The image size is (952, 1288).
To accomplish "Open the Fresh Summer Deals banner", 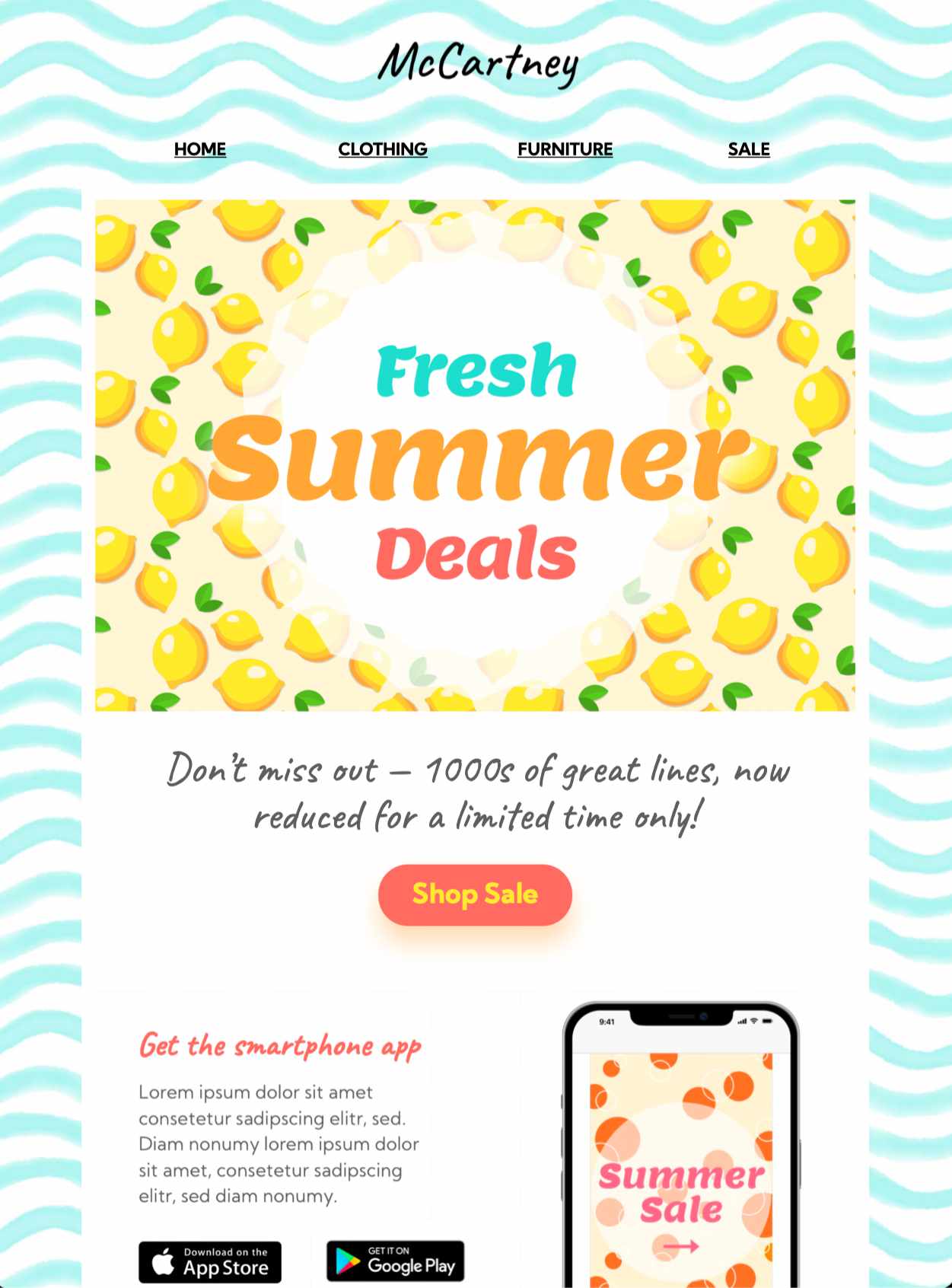I will click(x=475, y=455).
